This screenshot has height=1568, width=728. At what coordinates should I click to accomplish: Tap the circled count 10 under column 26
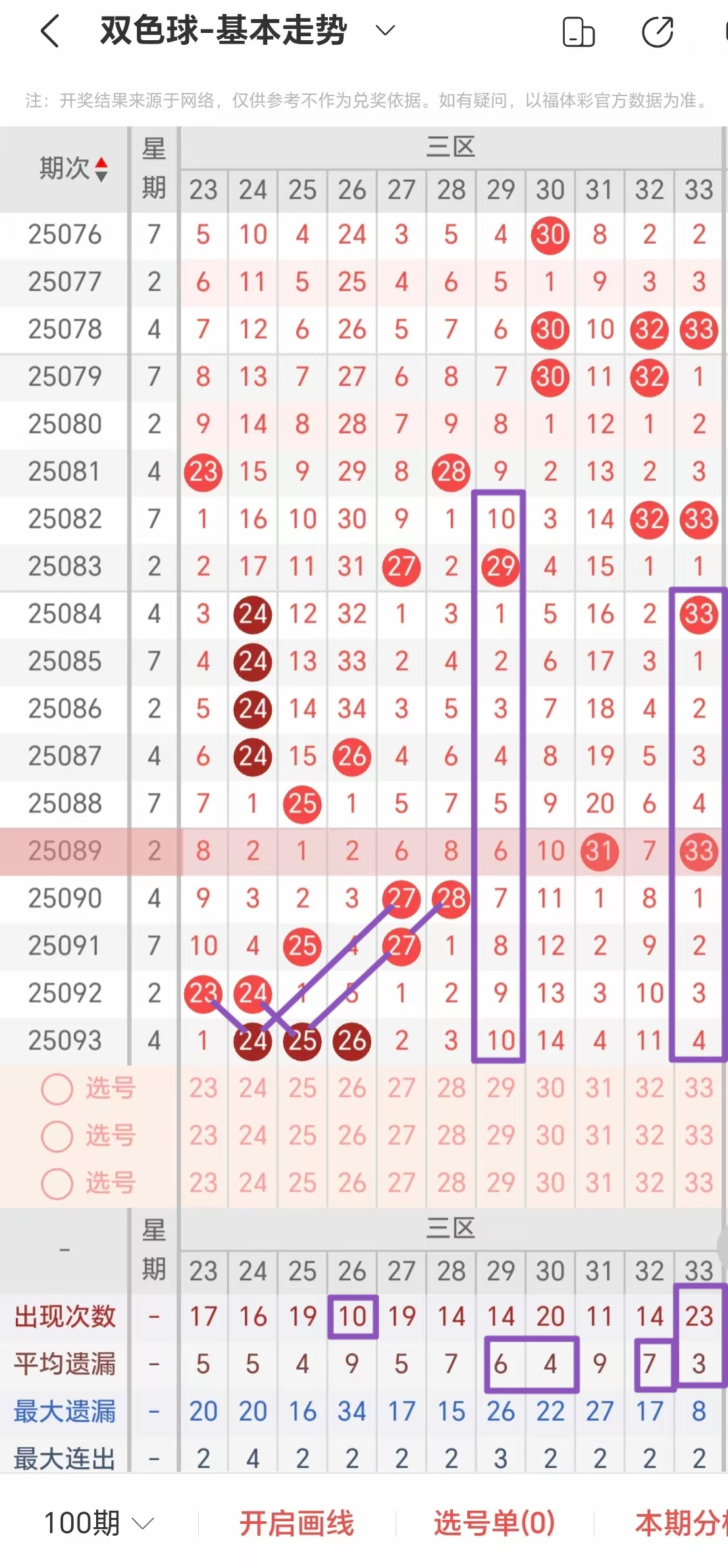pos(351,1316)
